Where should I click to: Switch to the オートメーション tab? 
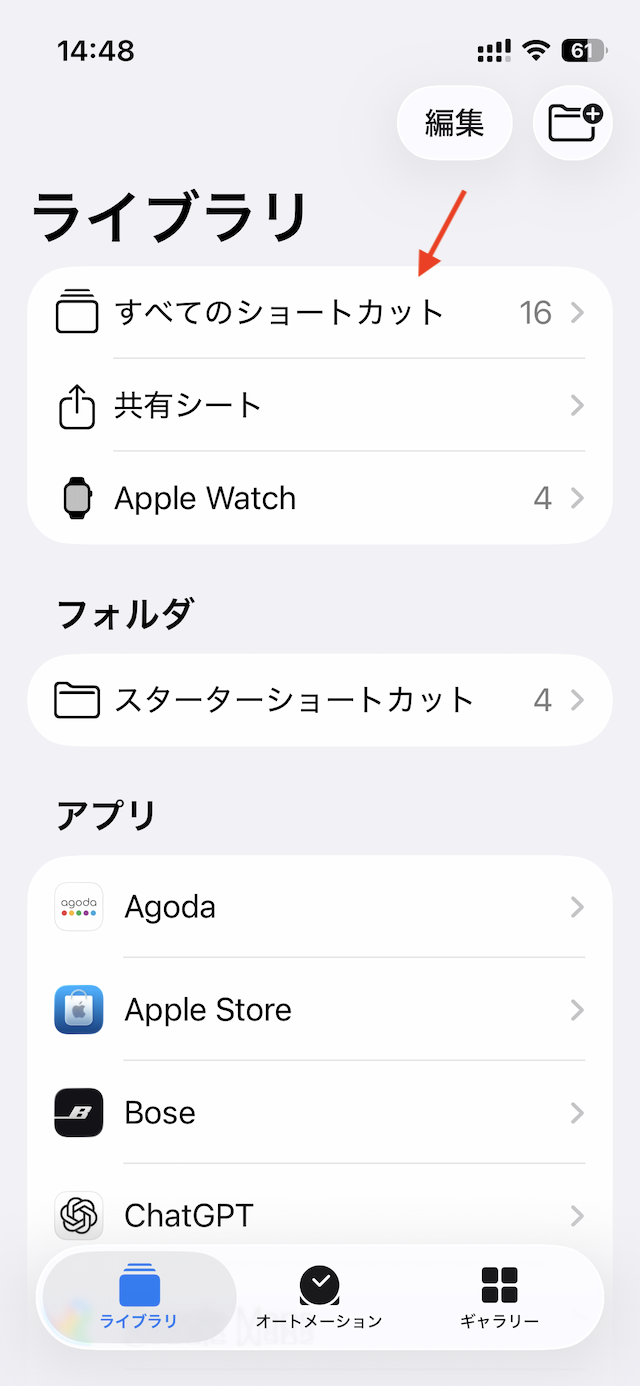[319, 1297]
